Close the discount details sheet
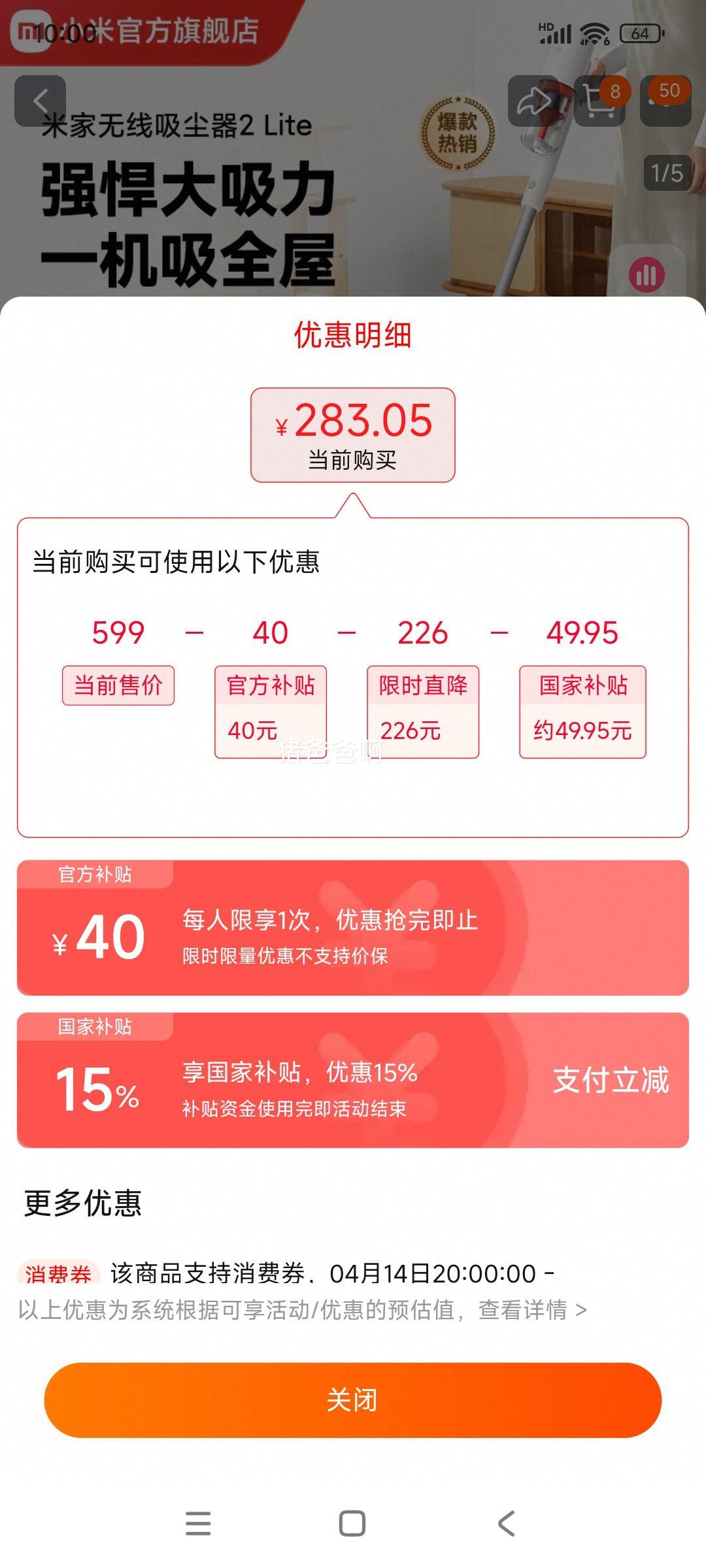 coord(352,1399)
